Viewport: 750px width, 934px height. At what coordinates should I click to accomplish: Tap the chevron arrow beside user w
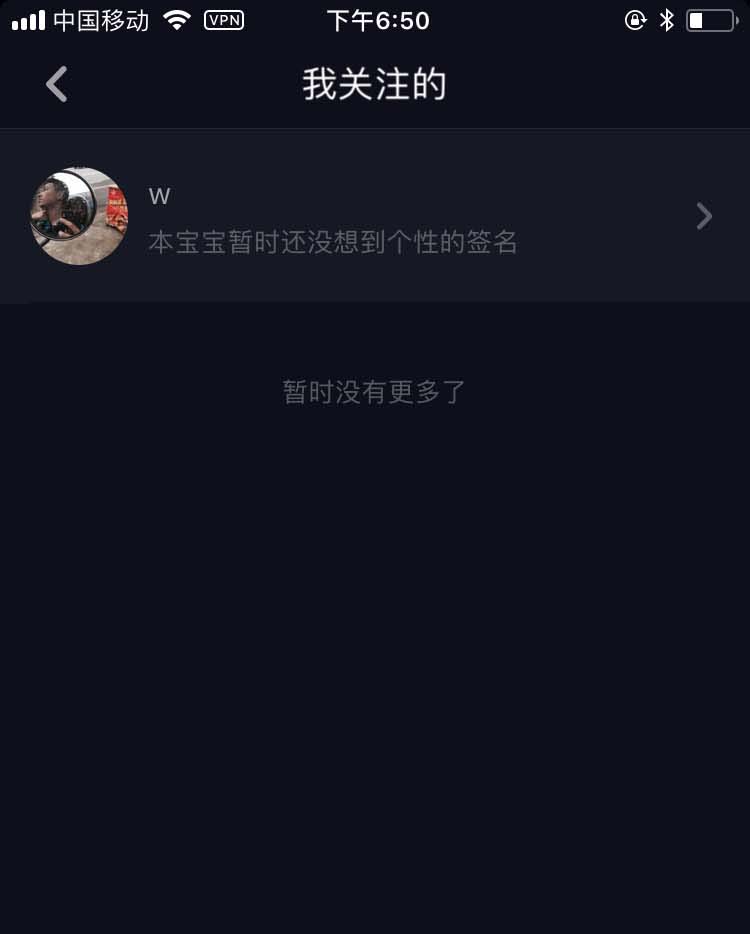pyautogui.click(x=704, y=216)
